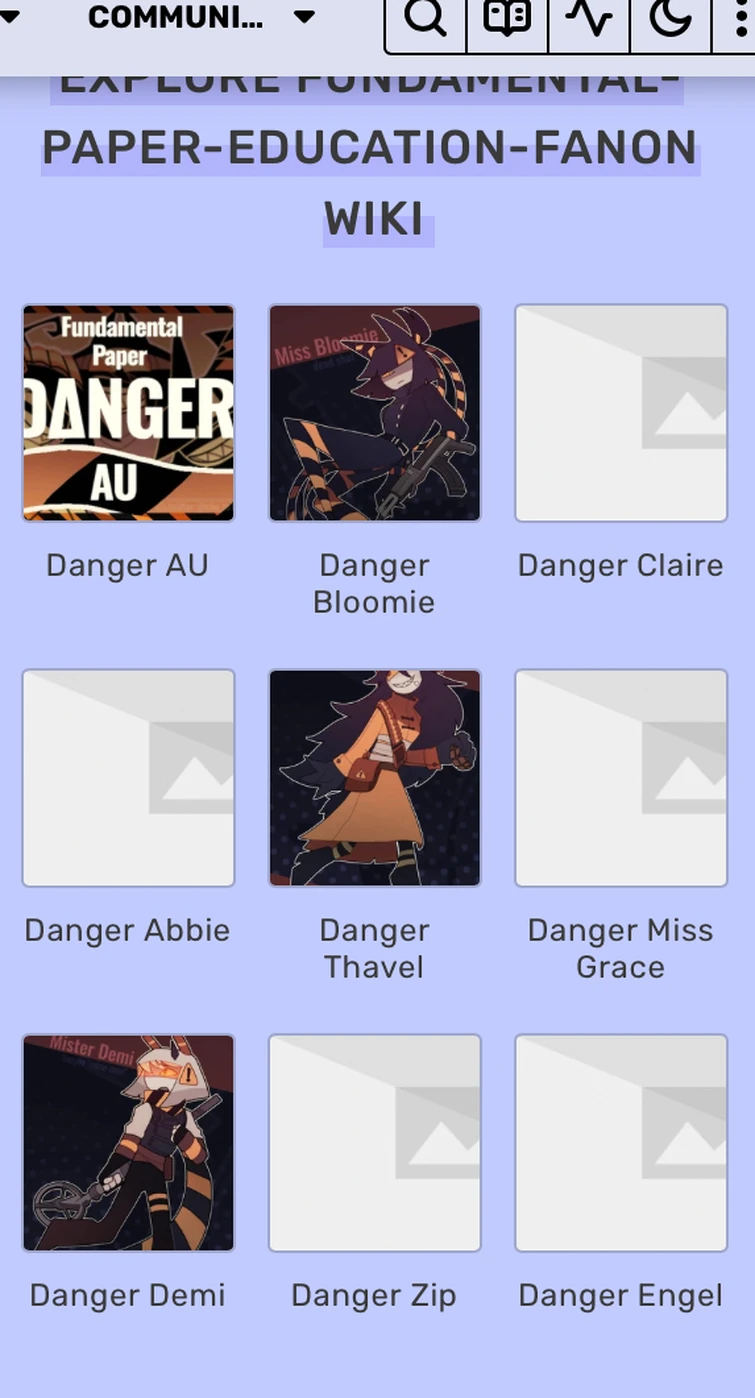This screenshot has width=755, height=1398.
Task: Open the Danger Bloomie page
Action: click(374, 413)
